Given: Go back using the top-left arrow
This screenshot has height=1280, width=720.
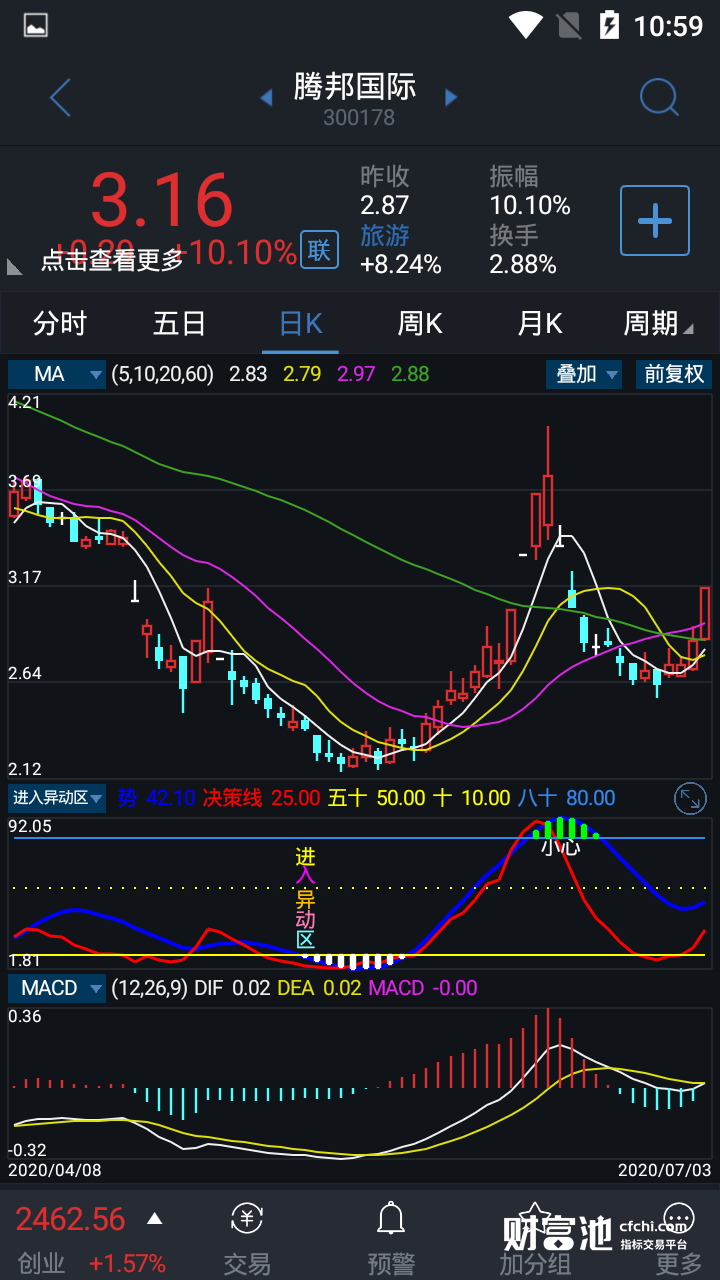Looking at the screenshot, I should tap(61, 98).
